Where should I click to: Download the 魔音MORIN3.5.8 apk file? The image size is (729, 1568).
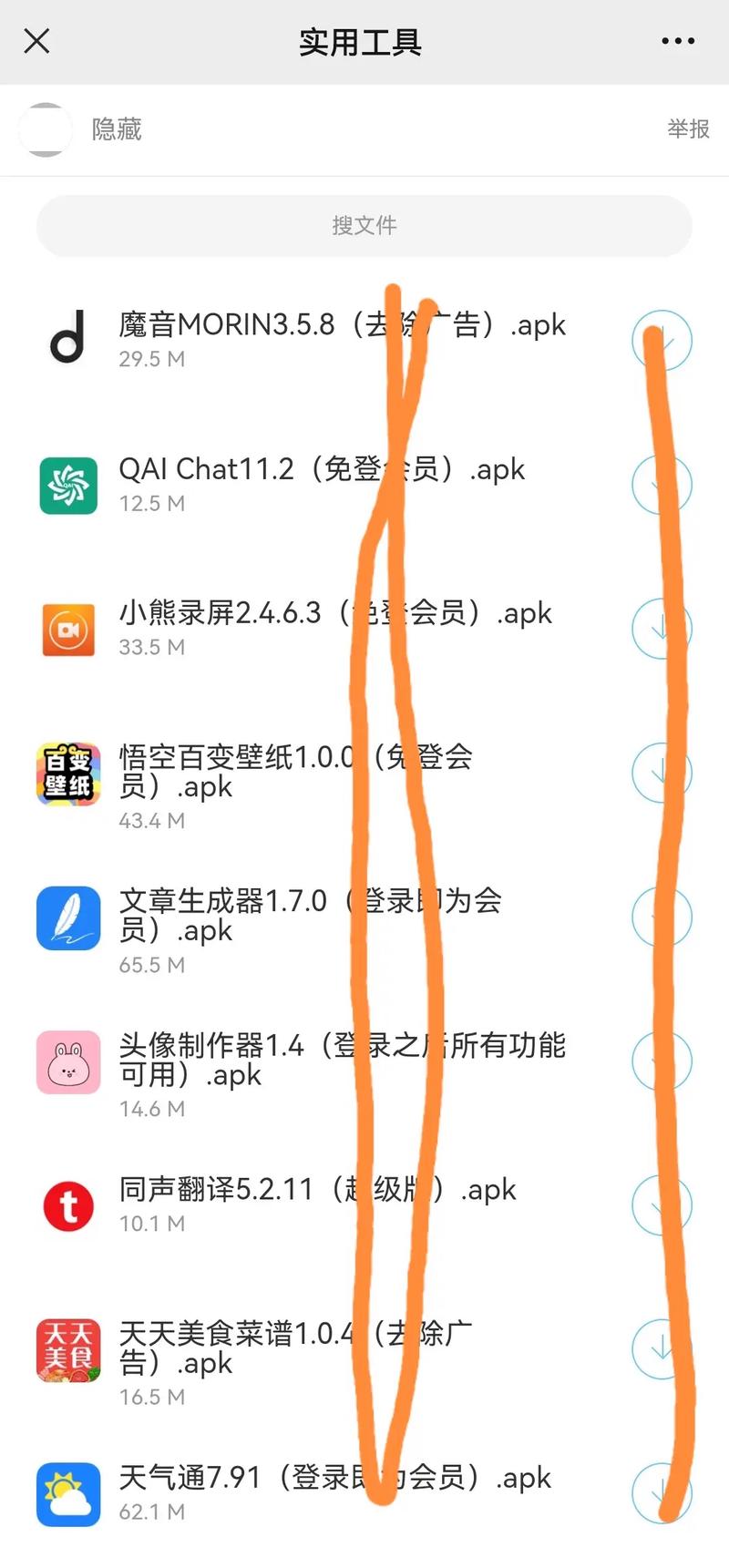coord(662,341)
